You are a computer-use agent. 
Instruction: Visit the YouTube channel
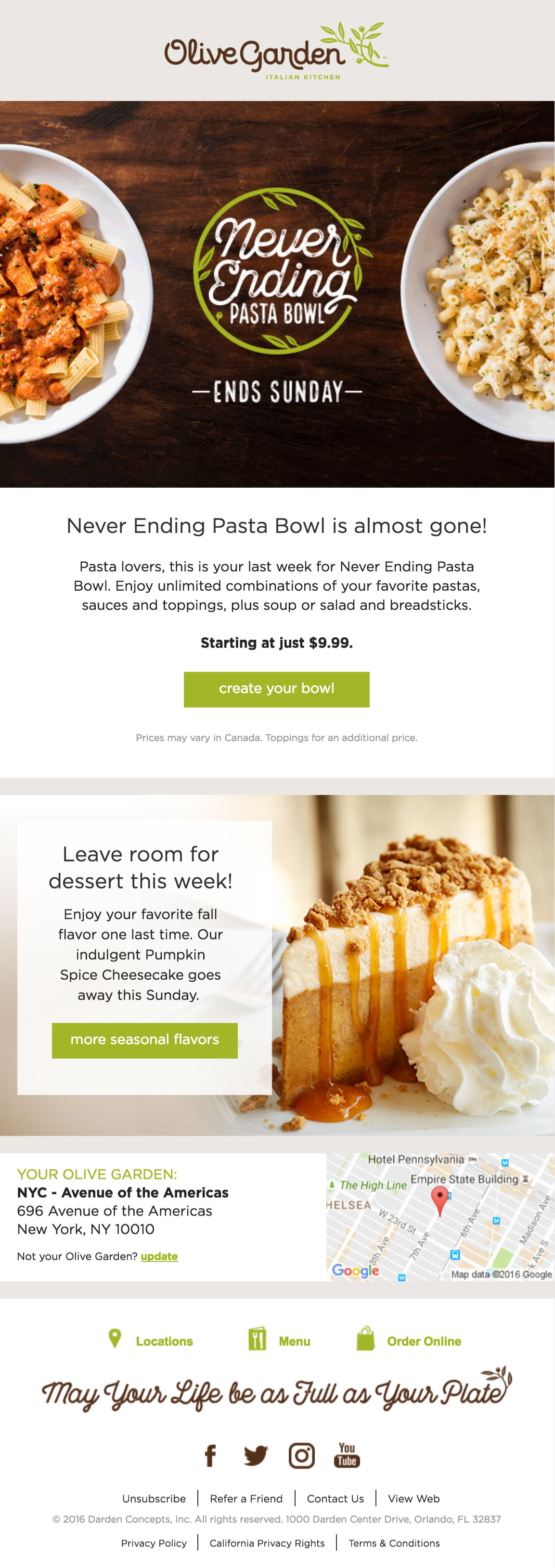coord(347,1455)
